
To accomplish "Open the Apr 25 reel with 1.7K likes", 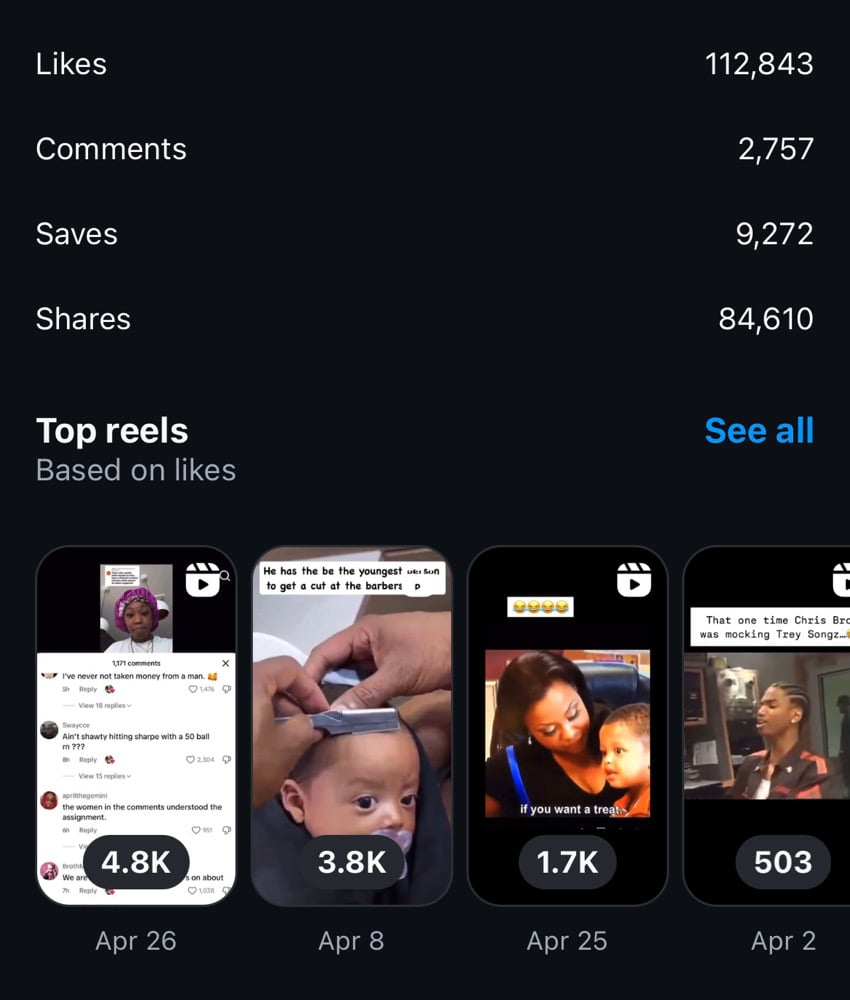I will tap(567, 725).
